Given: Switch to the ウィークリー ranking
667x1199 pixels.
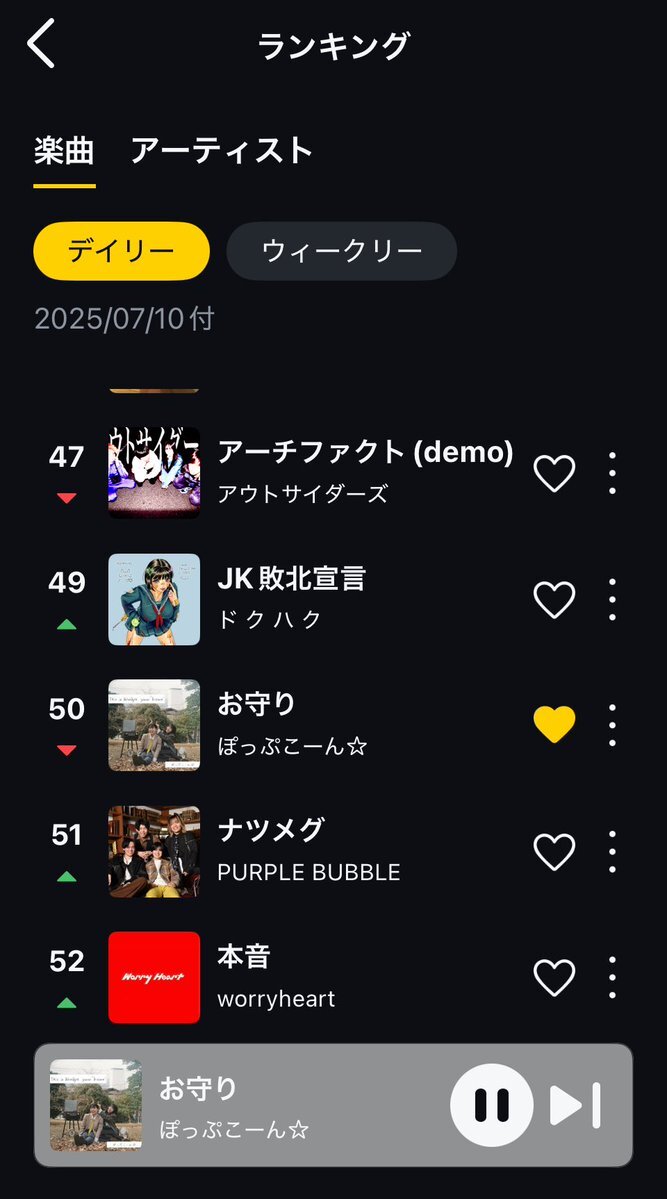Looking at the screenshot, I should [342, 251].
